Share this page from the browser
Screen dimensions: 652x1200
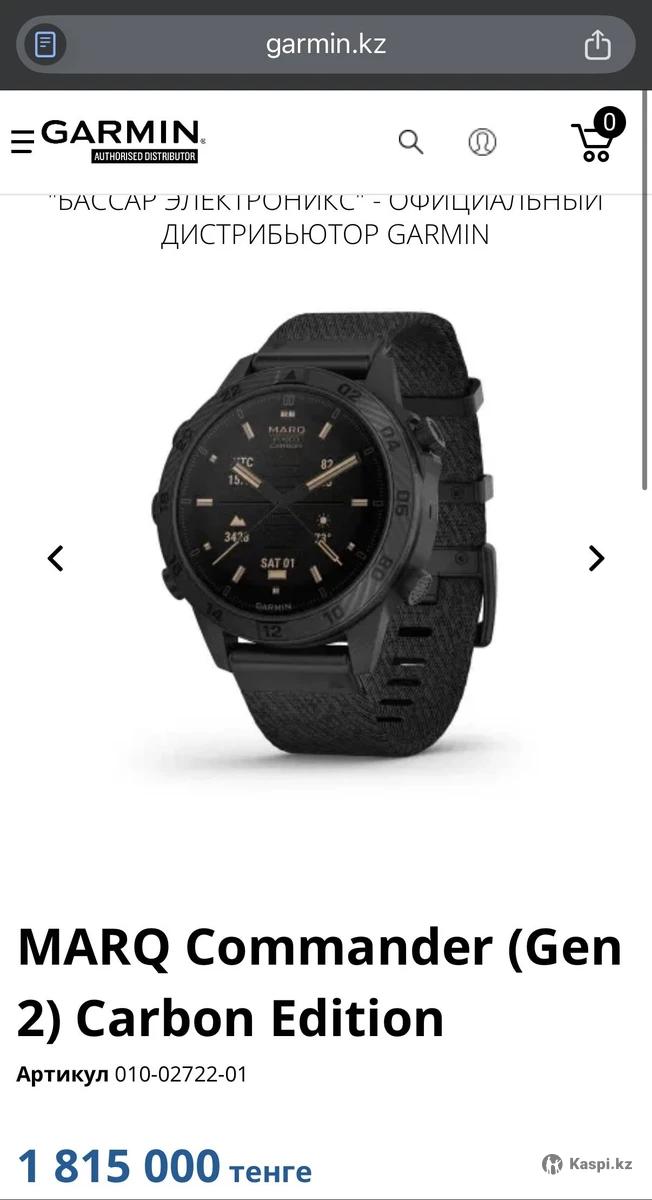pos(597,45)
